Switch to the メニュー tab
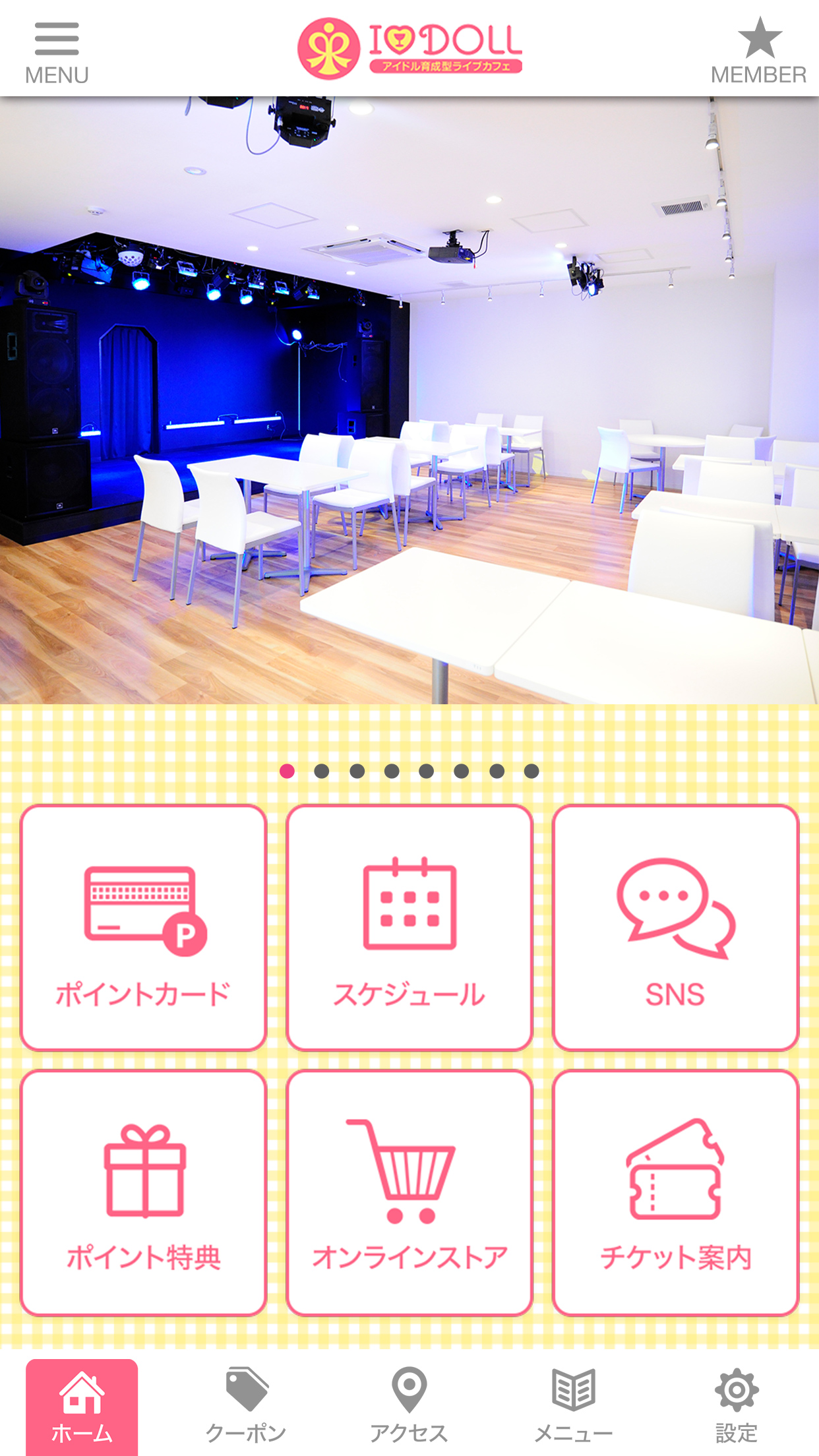Viewport: 819px width, 1456px height. pyautogui.click(x=573, y=1406)
